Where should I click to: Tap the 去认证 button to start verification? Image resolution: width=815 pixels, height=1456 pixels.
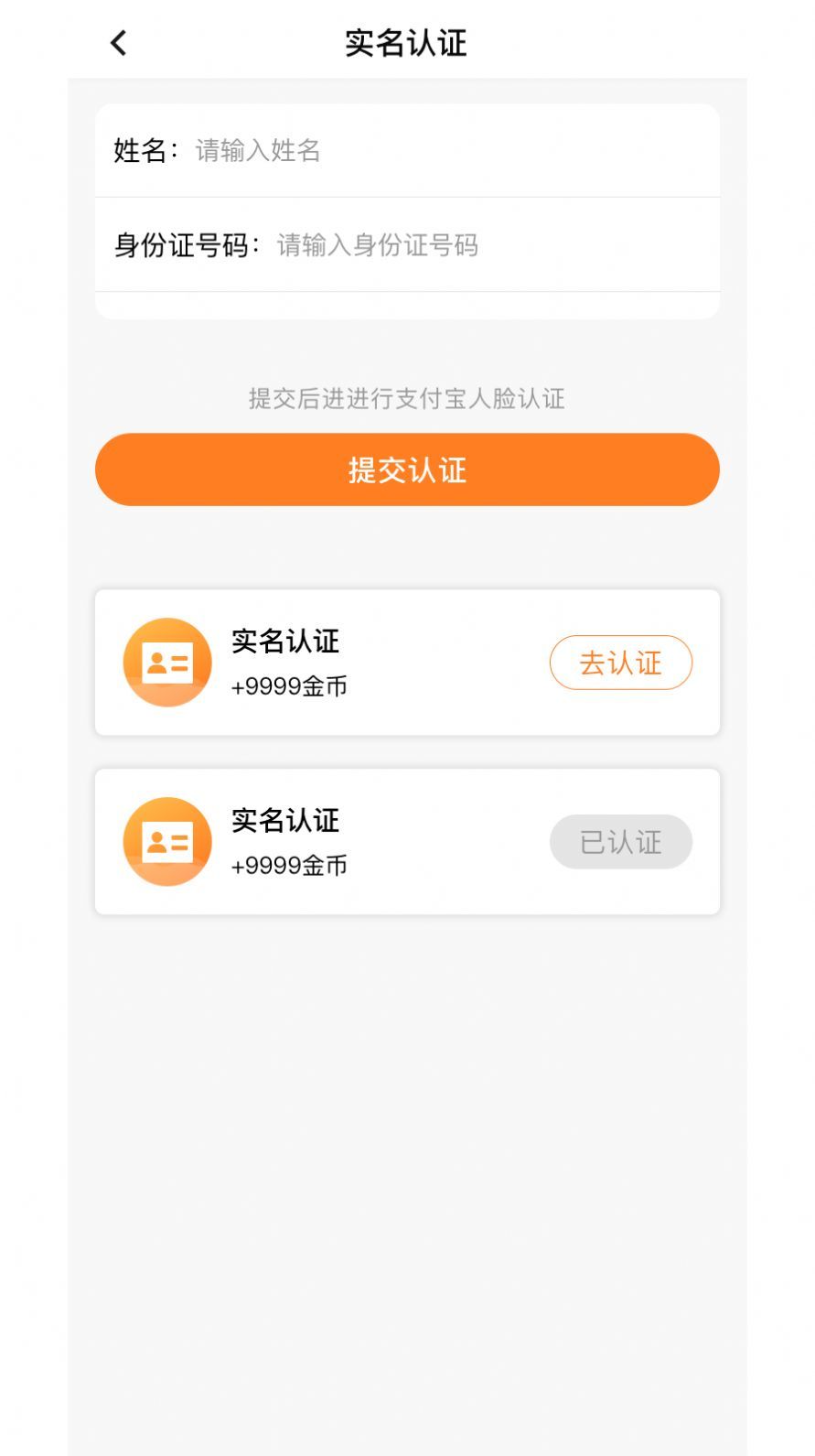point(621,662)
